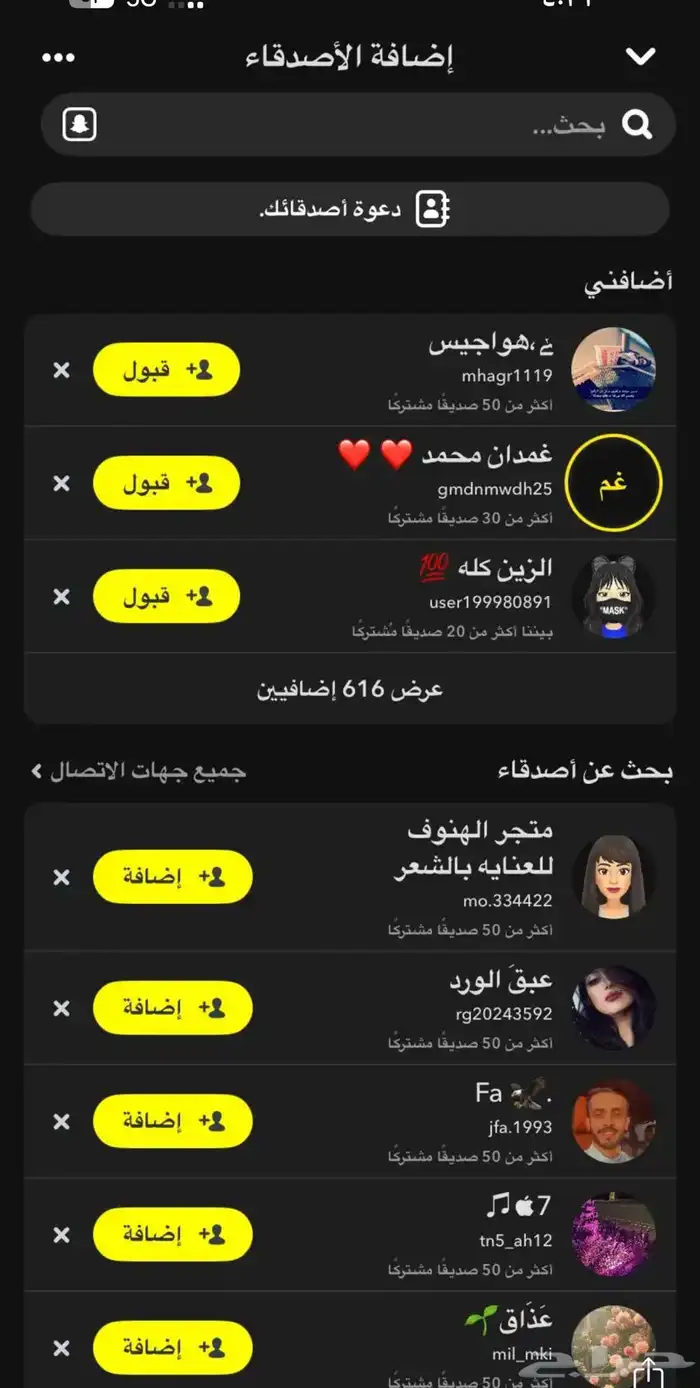Open the profile picture of tn5_ah12
The image size is (700, 1388).
point(613,1234)
